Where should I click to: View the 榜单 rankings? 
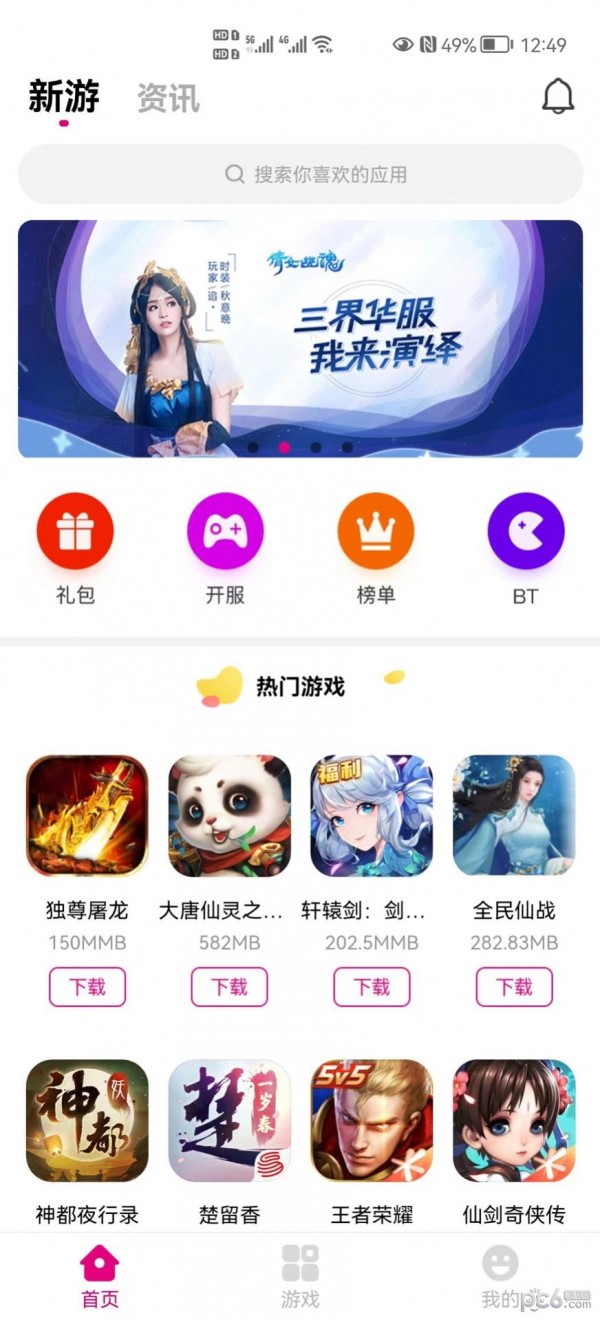pos(375,532)
